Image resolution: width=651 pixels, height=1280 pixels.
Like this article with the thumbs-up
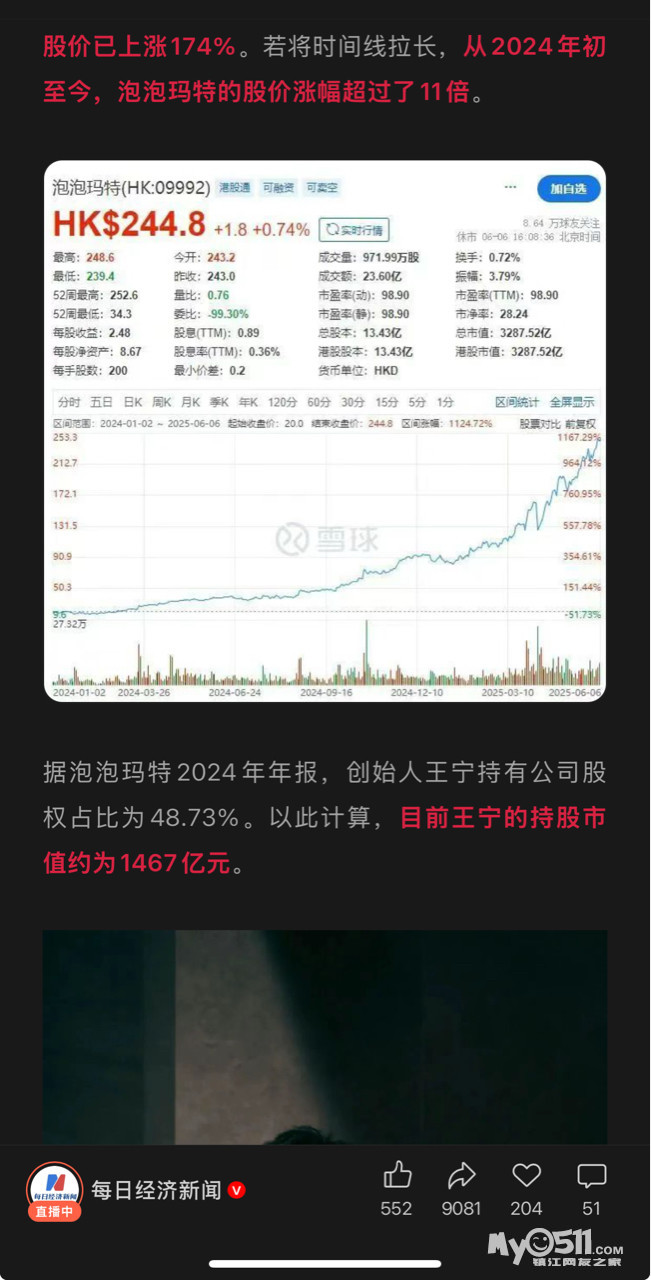point(397,1175)
